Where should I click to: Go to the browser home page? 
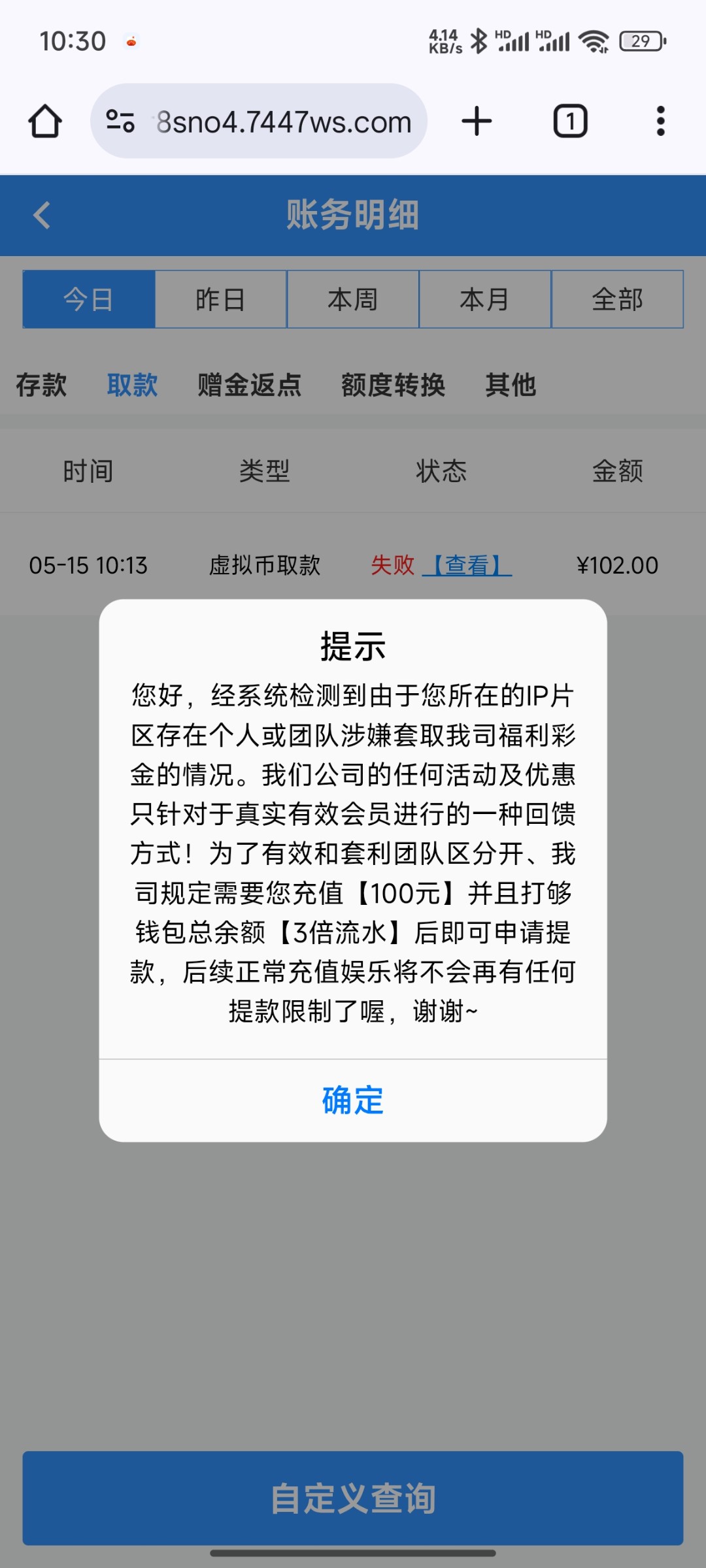[45, 122]
